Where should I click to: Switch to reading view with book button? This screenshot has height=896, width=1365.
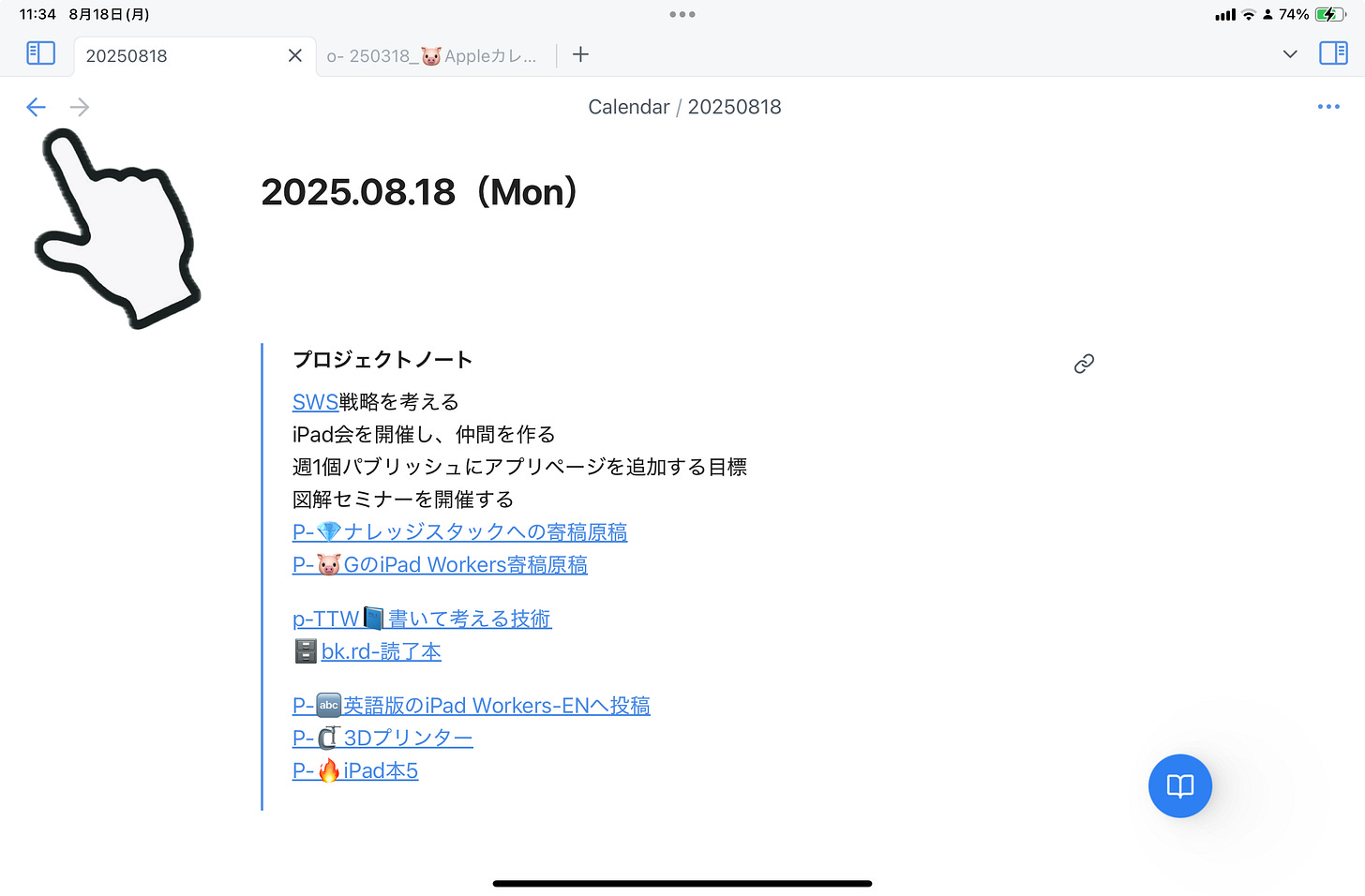pos(1179,785)
